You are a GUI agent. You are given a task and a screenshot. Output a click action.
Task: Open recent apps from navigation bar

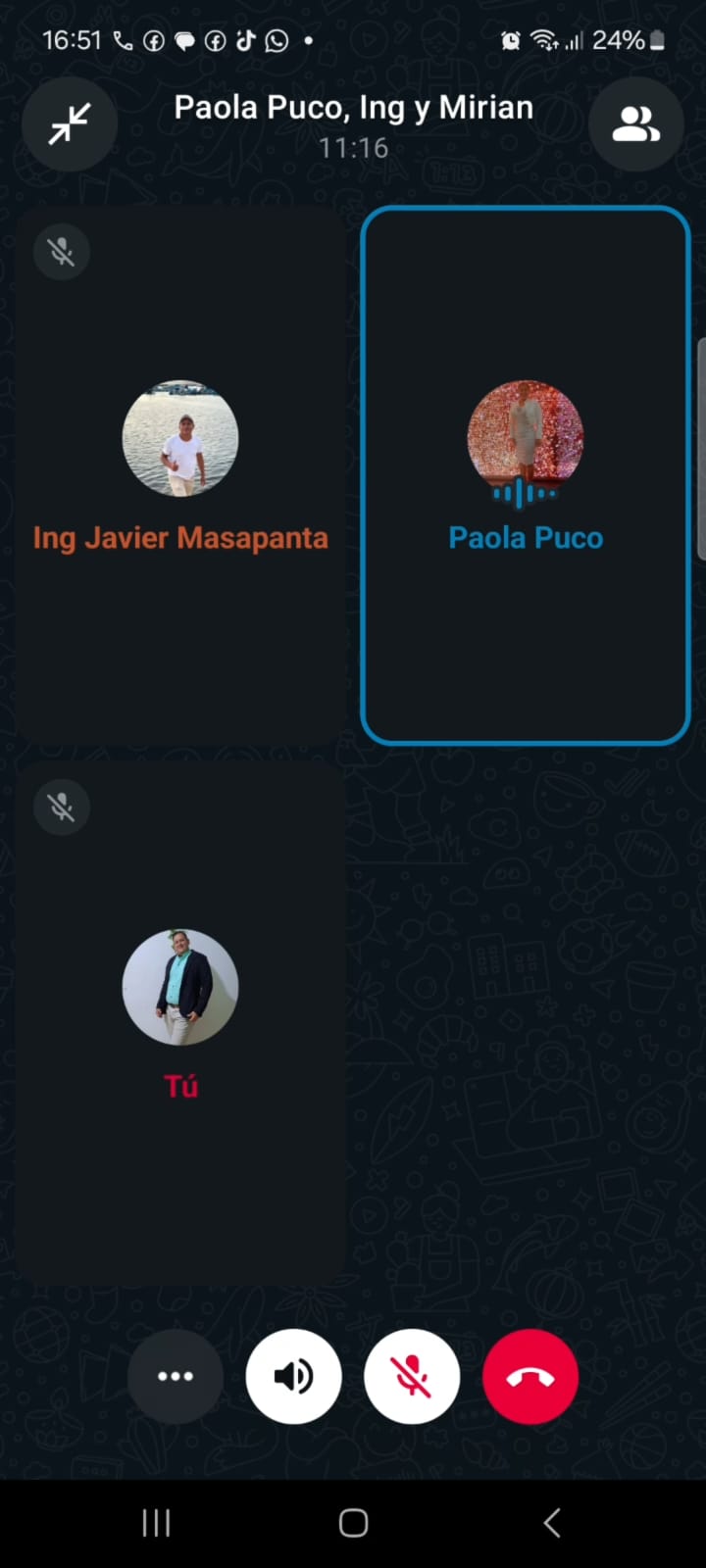pyautogui.click(x=156, y=1523)
